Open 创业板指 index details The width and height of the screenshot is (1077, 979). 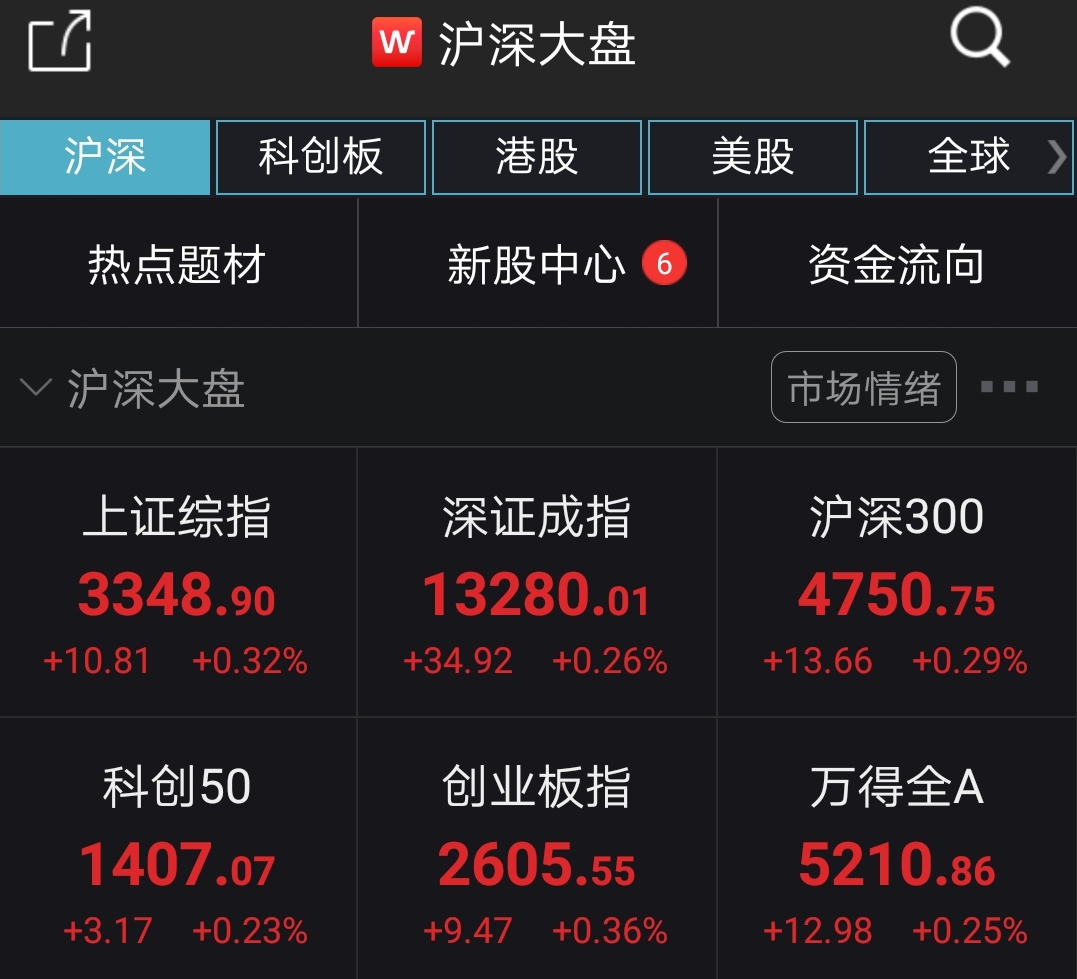[x=537, y=852]
